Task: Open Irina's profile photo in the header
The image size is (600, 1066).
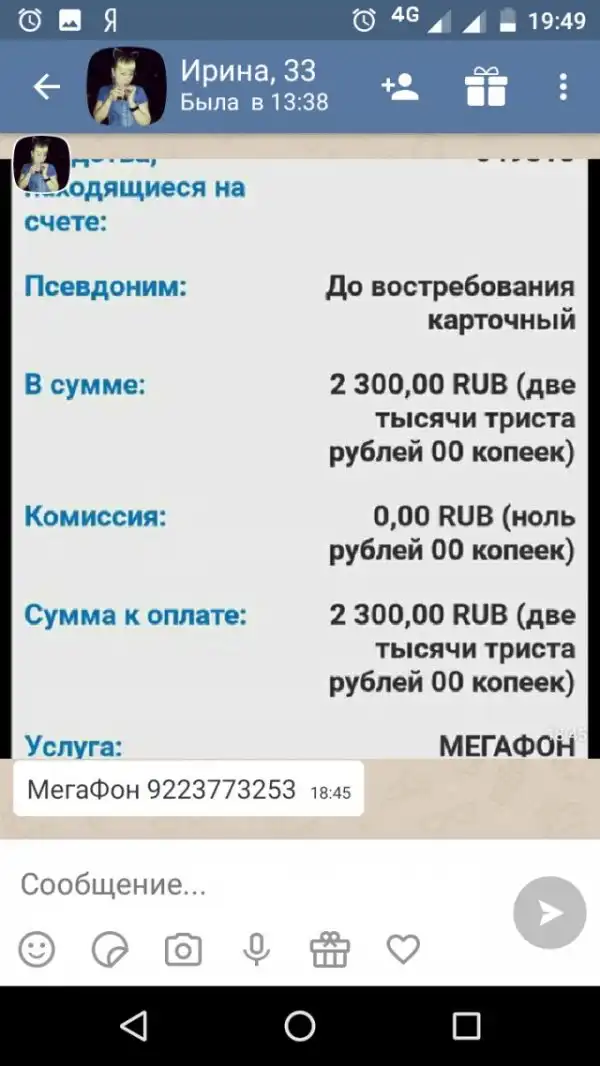Action: click(126, 87)
